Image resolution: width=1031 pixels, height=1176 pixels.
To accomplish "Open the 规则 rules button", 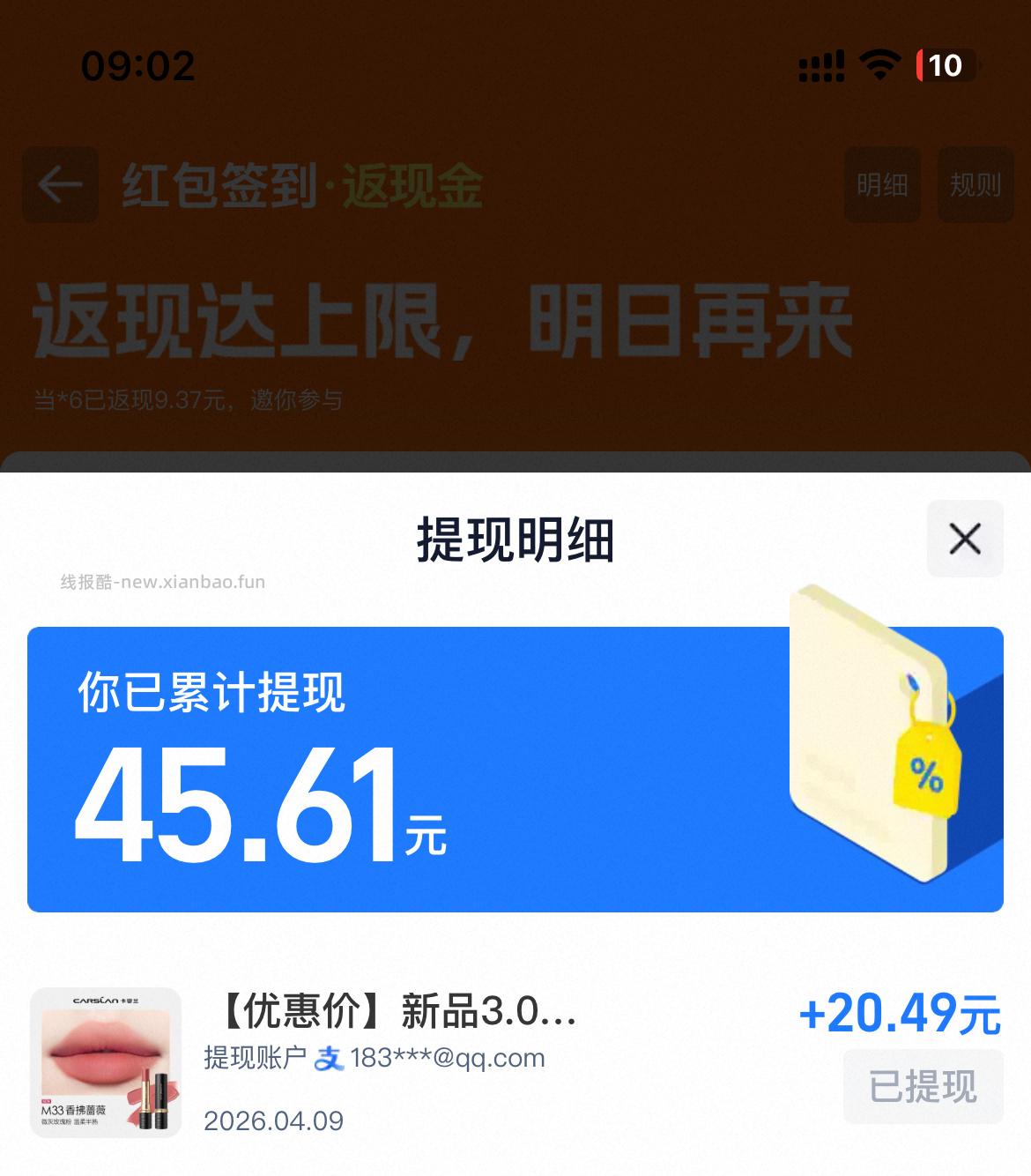I will 975,184.
